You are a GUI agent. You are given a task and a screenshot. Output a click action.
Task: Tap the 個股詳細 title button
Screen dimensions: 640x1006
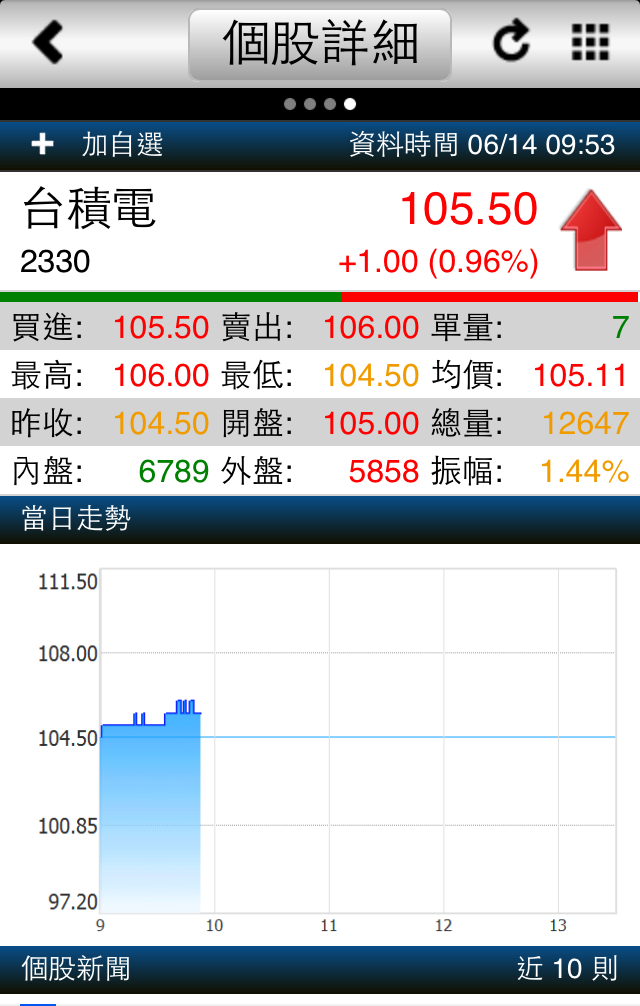(x=320, y=44)
